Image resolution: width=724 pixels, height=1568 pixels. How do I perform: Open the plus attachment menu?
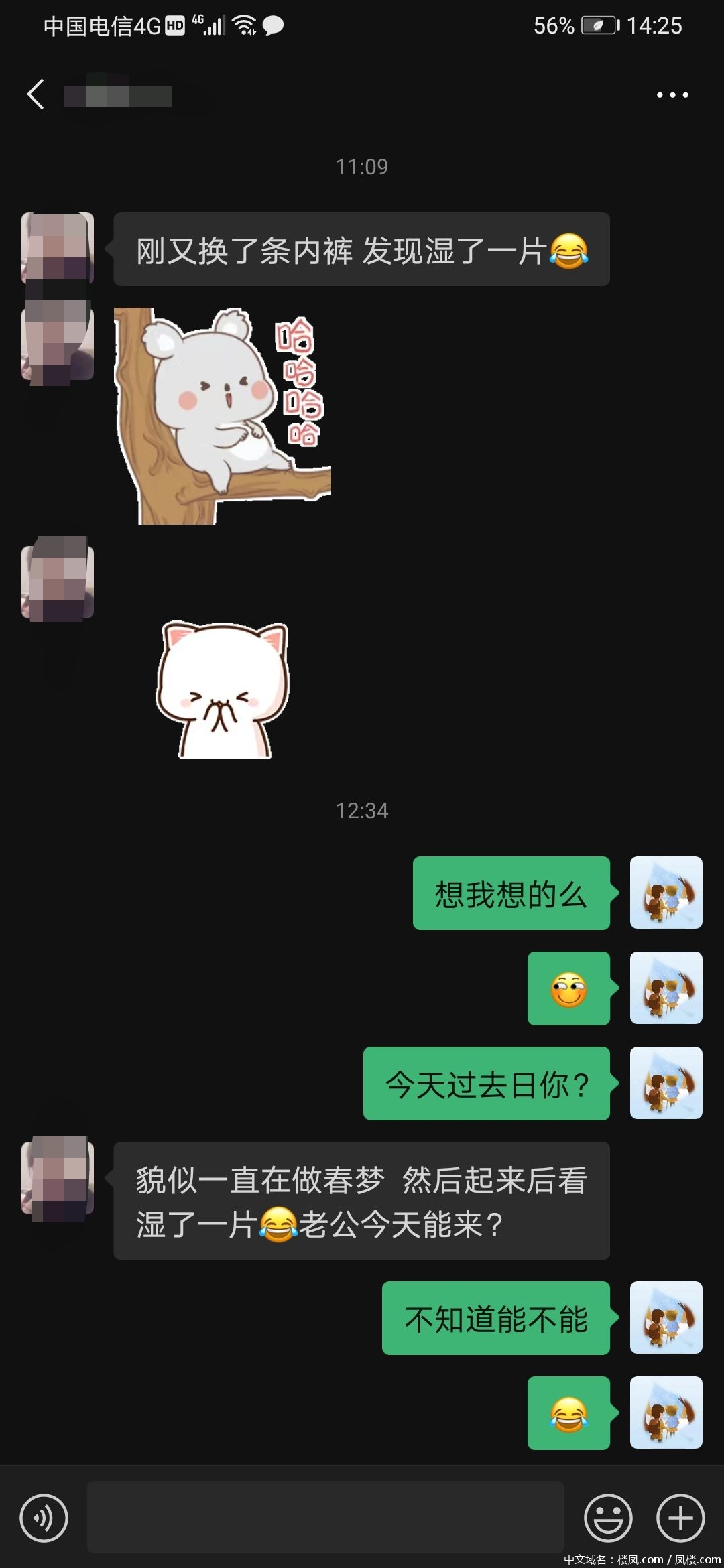[x=680, y=1518]
